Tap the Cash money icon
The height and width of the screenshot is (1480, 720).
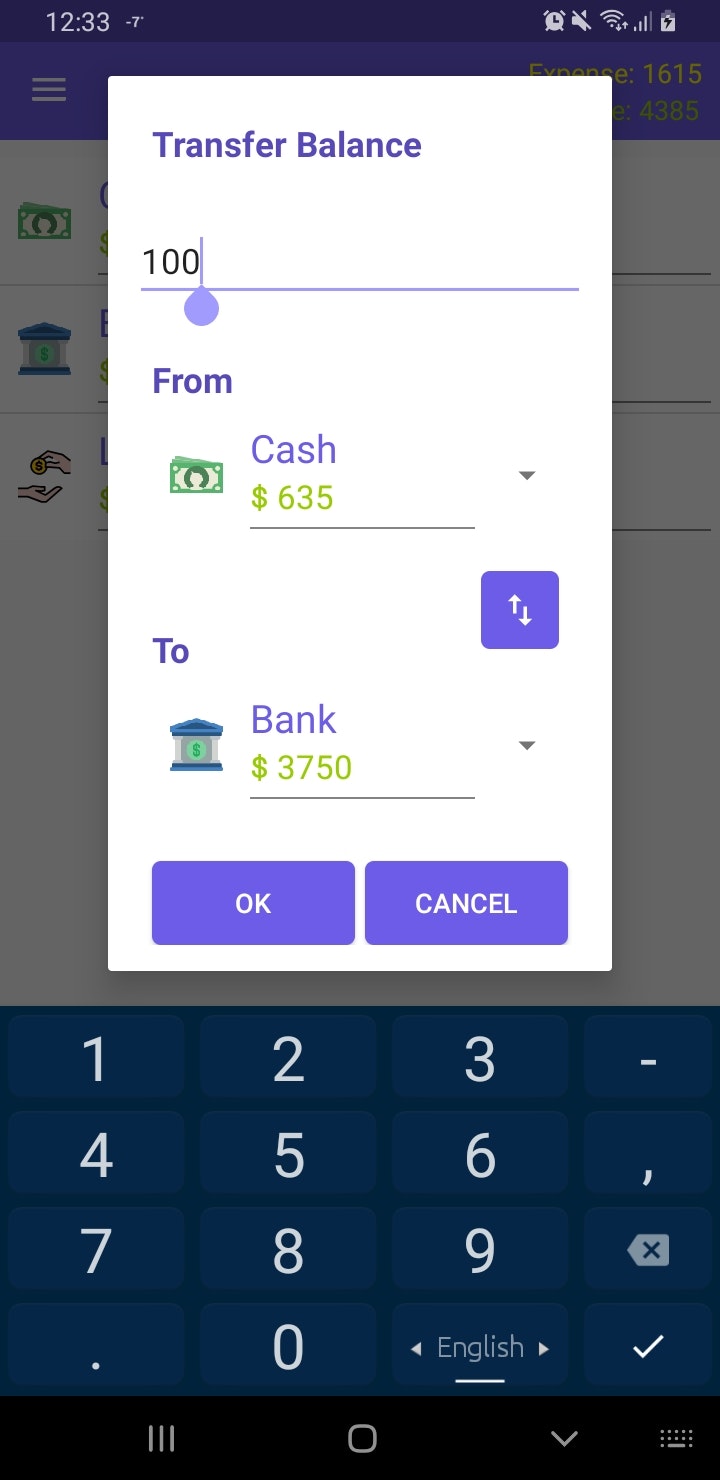pyautogui.click(x=196, y=474)
